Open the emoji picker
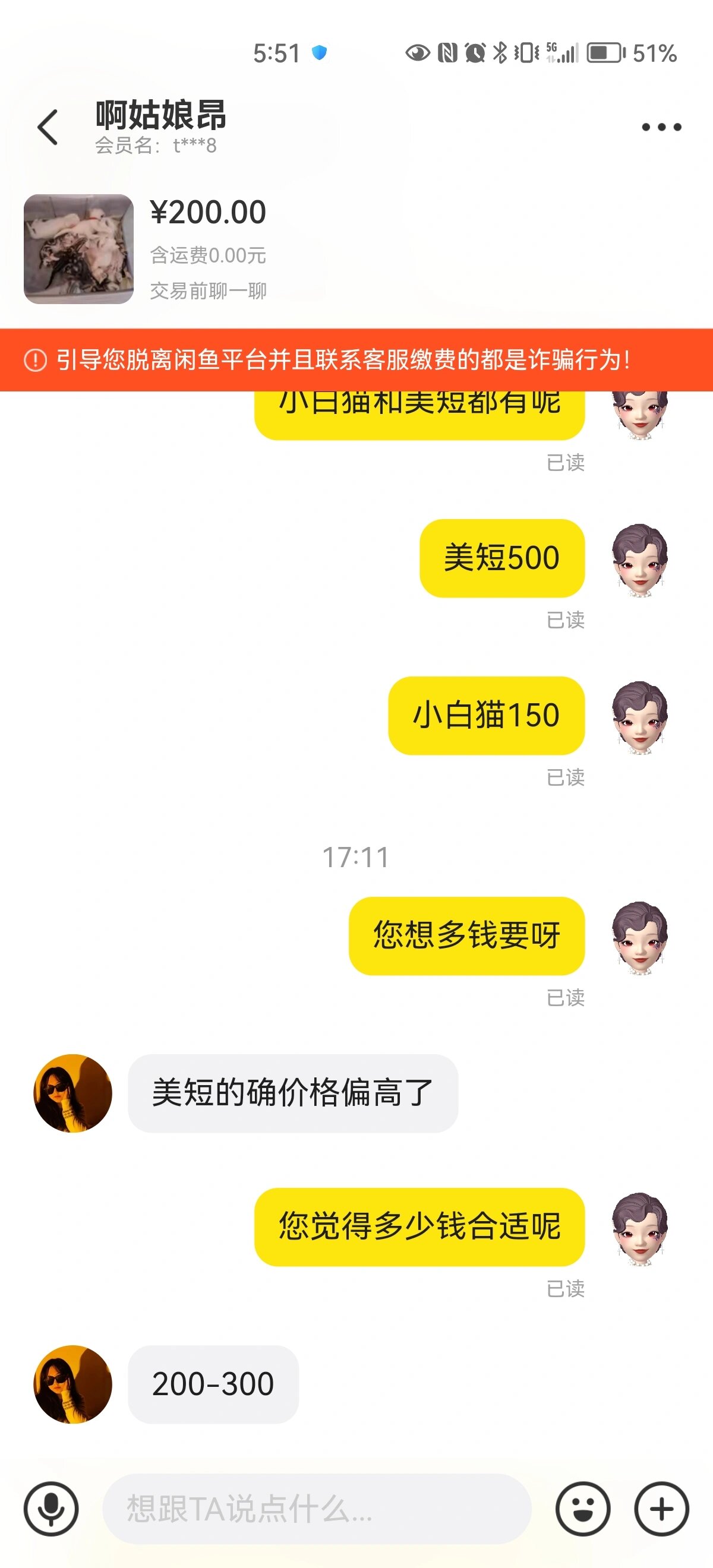 pos(583,1509)
